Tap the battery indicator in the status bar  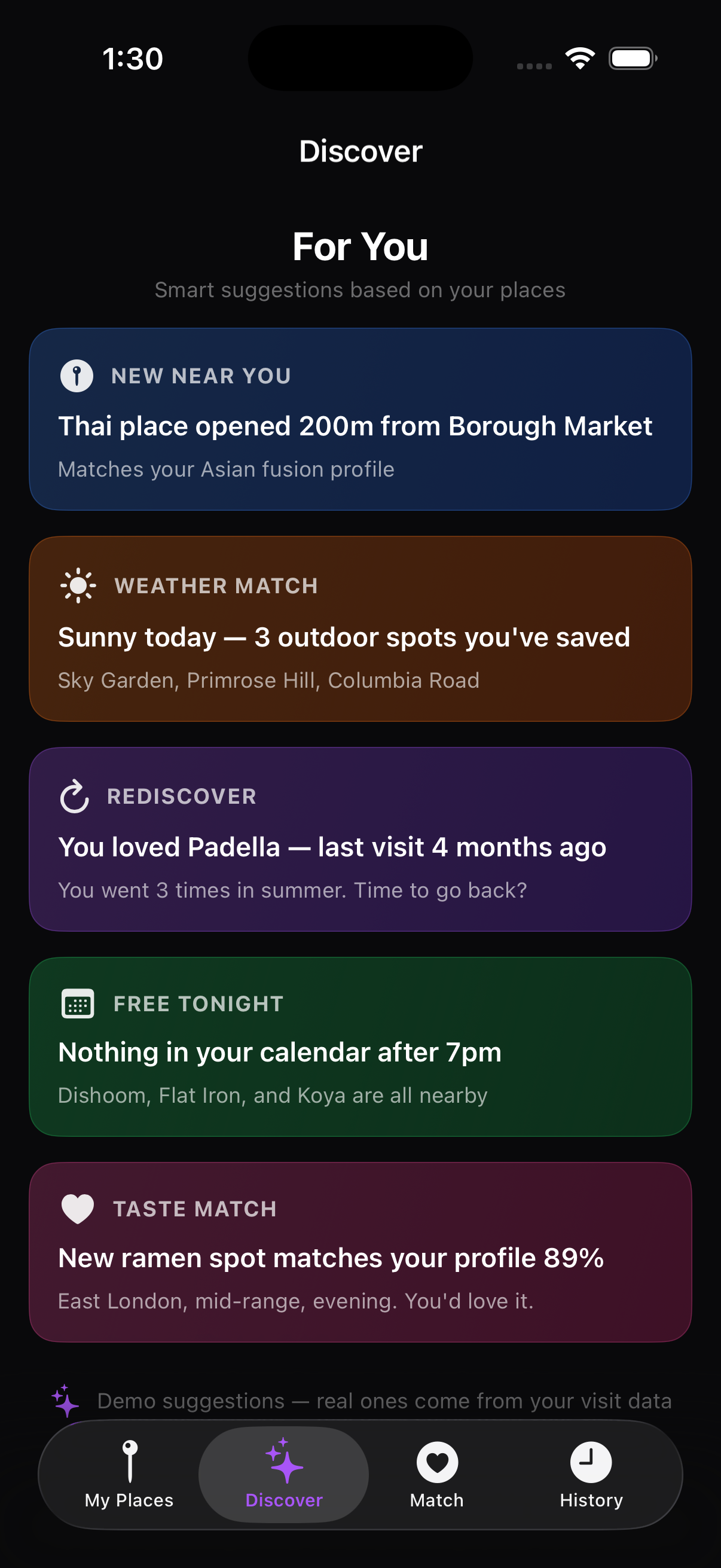point(632,58)
